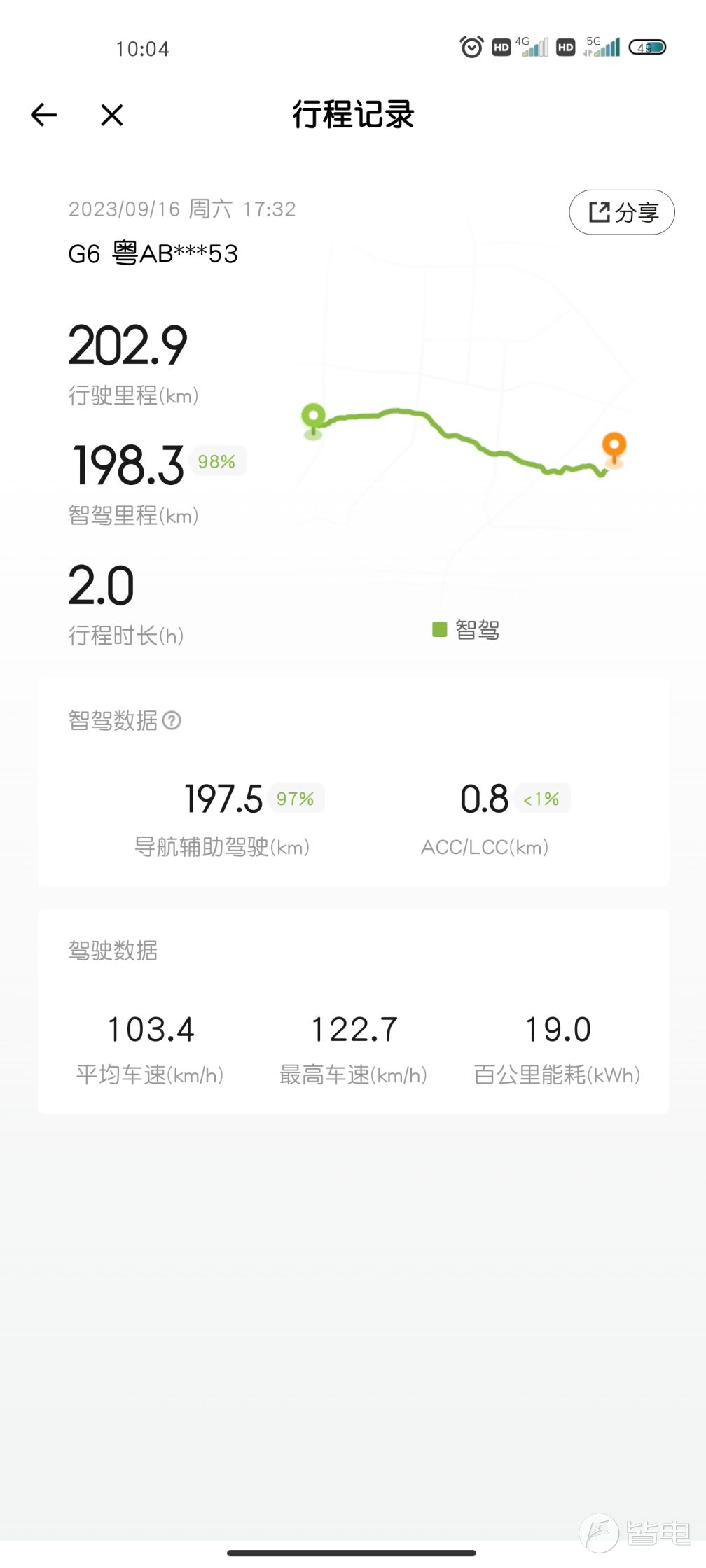The width and height of the screenshot is (706, 1568).
Task: Open the 智驾数据 help icon
Action: click(172, 720)
